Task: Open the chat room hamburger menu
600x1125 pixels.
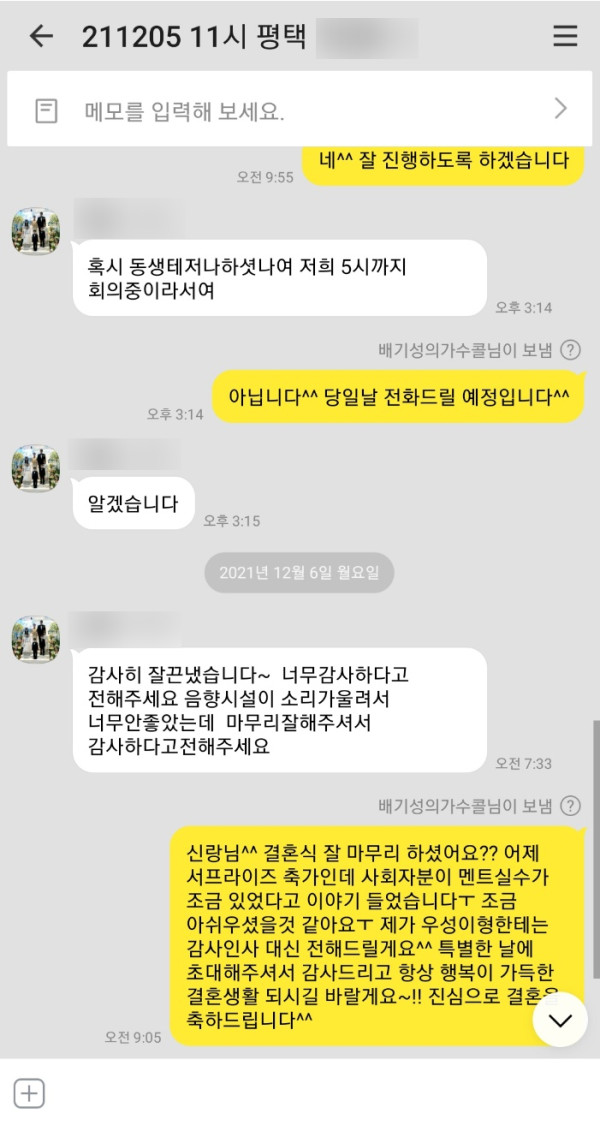Action: point(565,37)
